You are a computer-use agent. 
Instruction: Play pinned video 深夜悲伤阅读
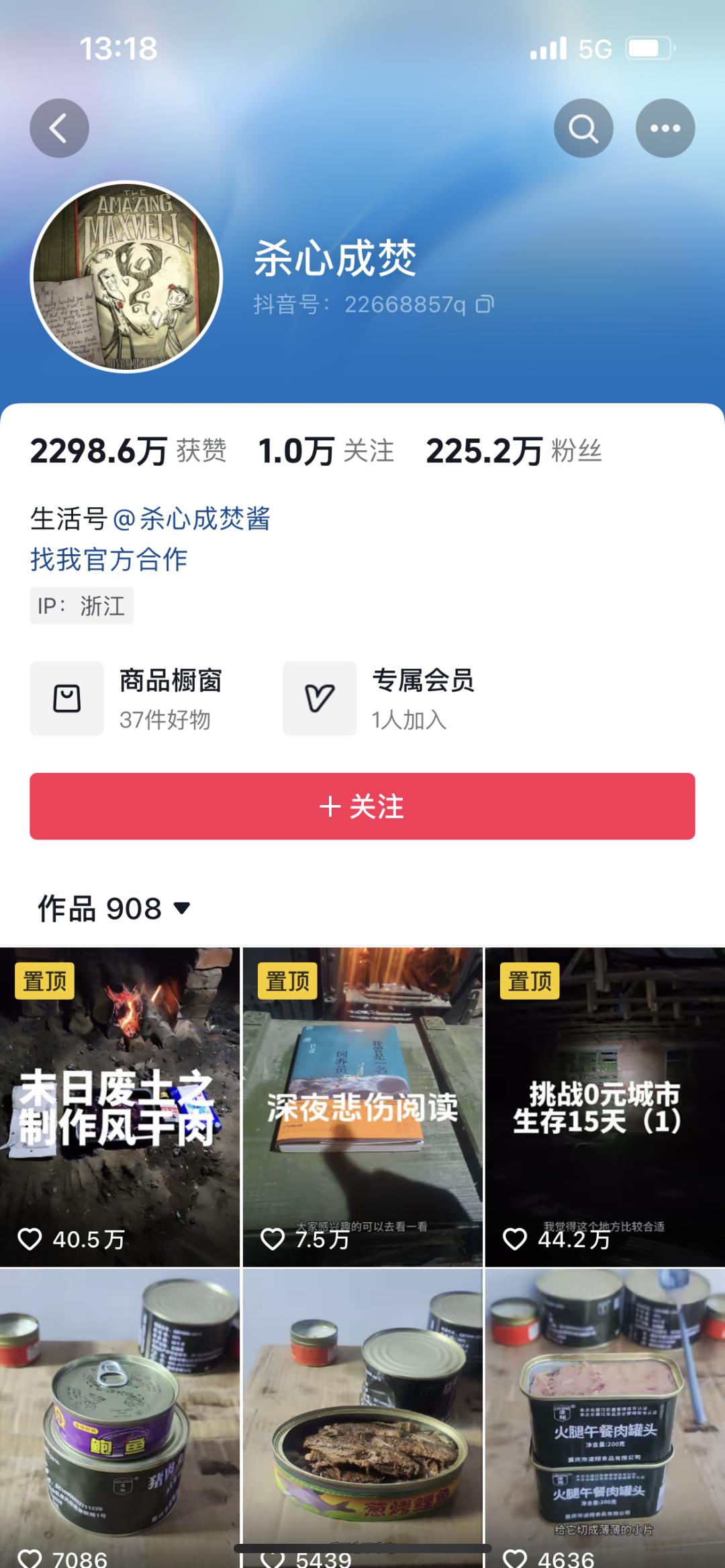pyautogui.click(x=362, y=1107)
